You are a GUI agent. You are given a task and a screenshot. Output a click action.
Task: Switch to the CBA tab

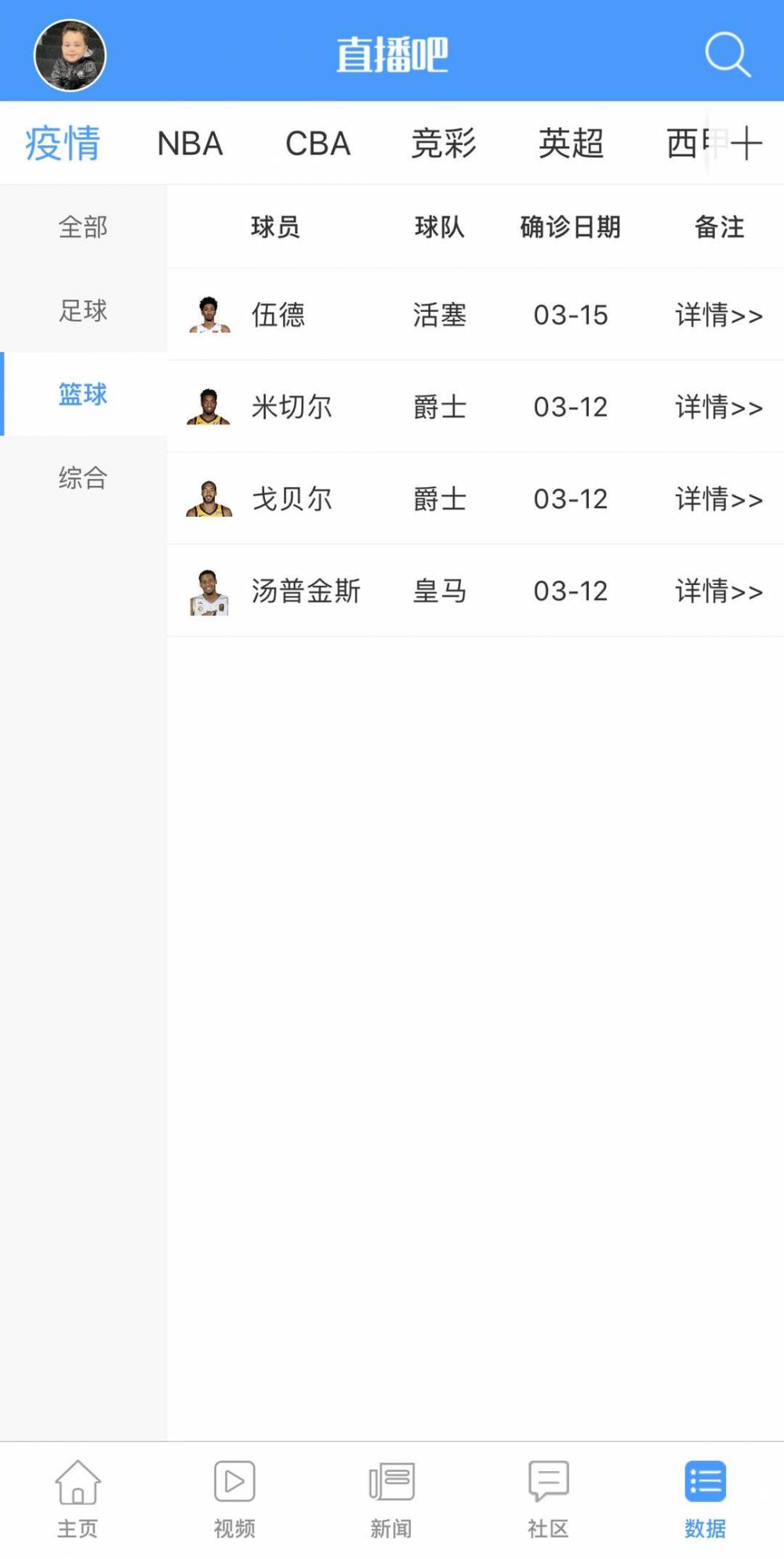pos(318,144)
